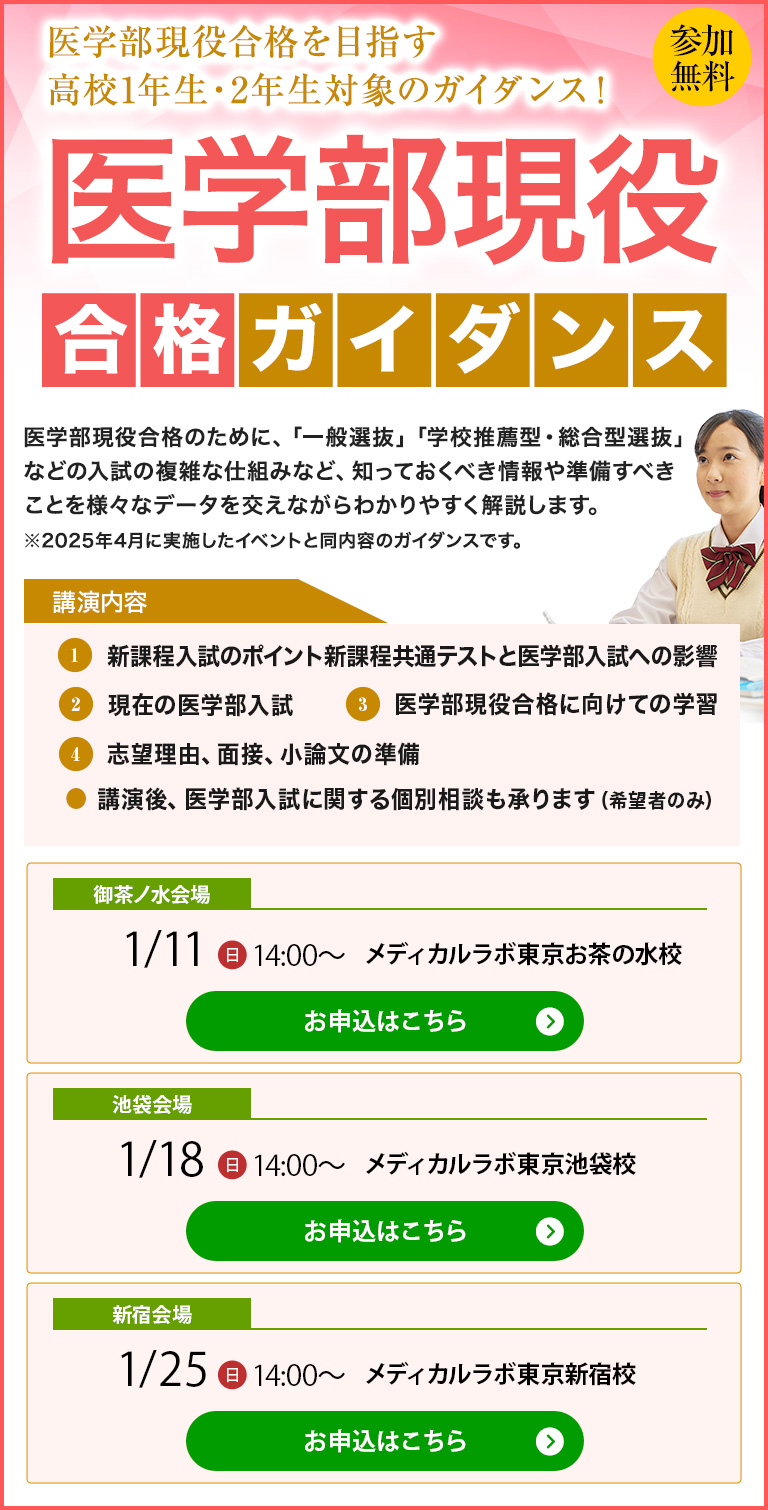Apply for the 池袋会場 1/18 guidance session
Screen dimensions: 768x1510
(x=384, y=1231)
